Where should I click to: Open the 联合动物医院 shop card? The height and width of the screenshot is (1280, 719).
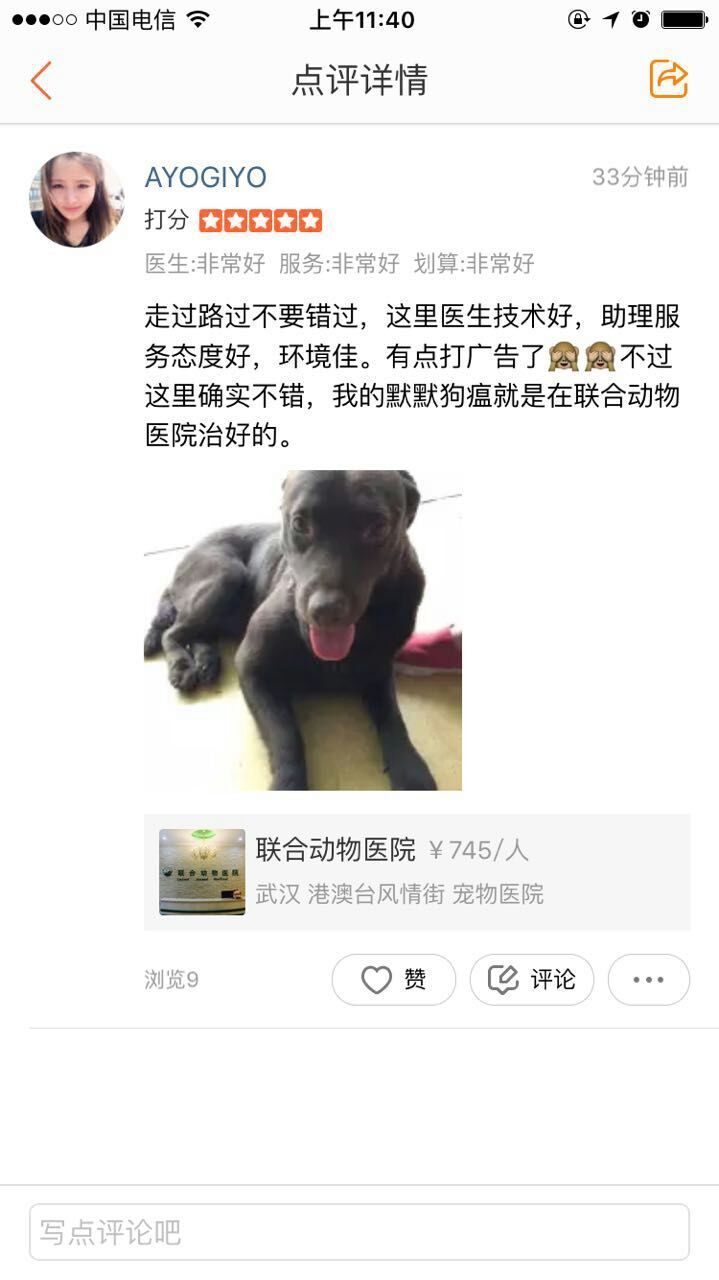pos(417,872)
